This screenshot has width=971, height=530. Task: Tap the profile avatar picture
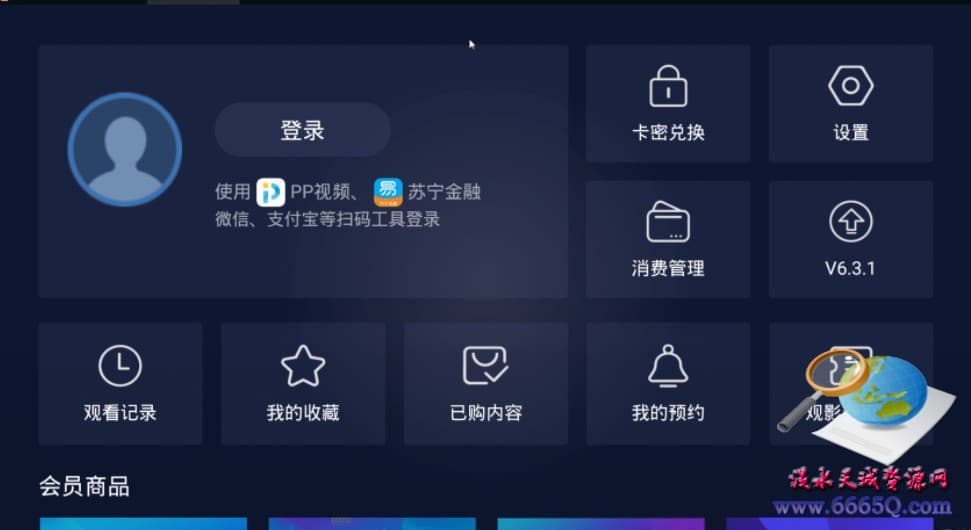[x=125, y=150]
